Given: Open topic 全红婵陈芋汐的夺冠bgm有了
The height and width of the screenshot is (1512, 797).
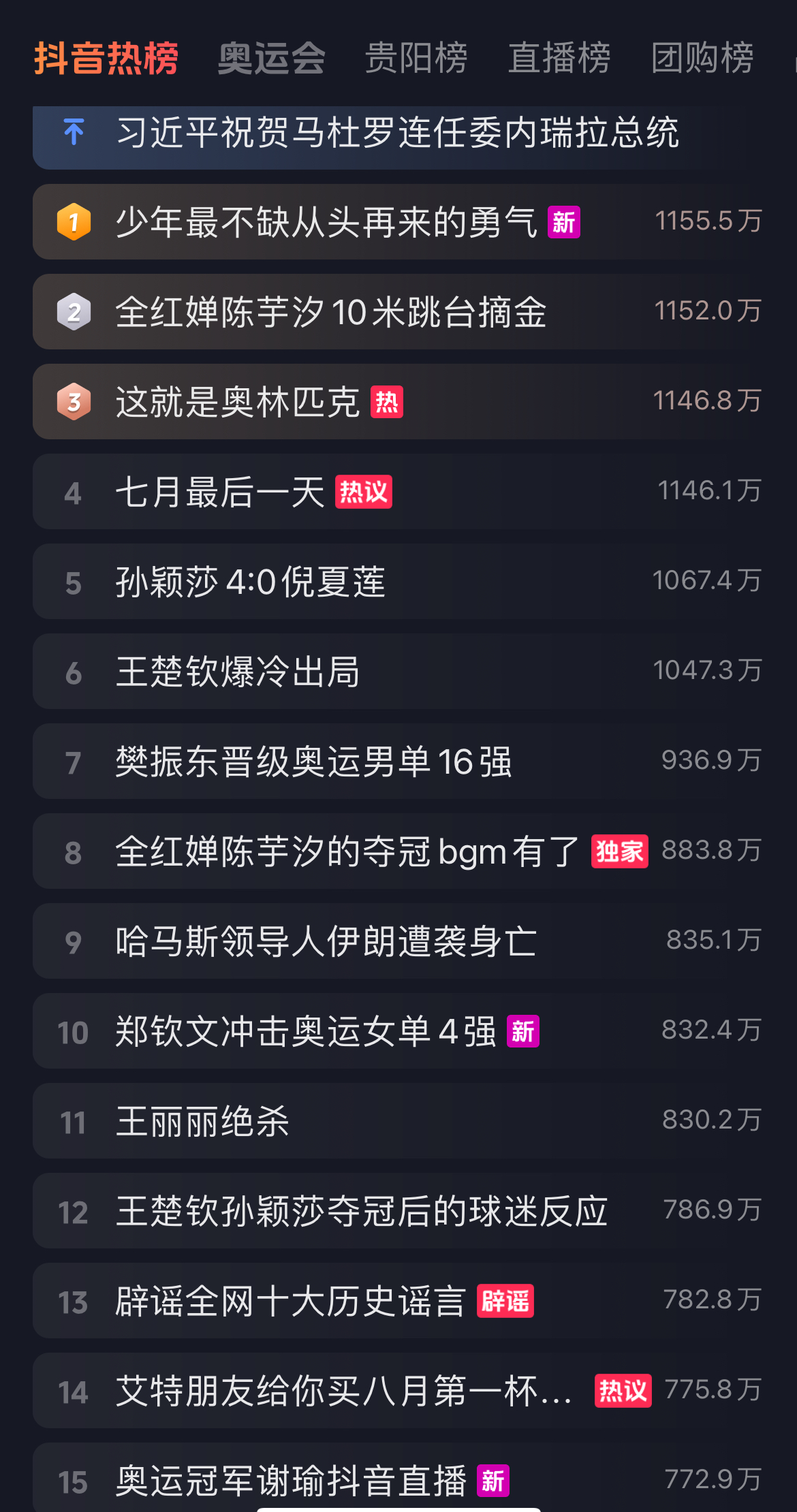Looking at the screenshot, I should click(x=398, y=851).
